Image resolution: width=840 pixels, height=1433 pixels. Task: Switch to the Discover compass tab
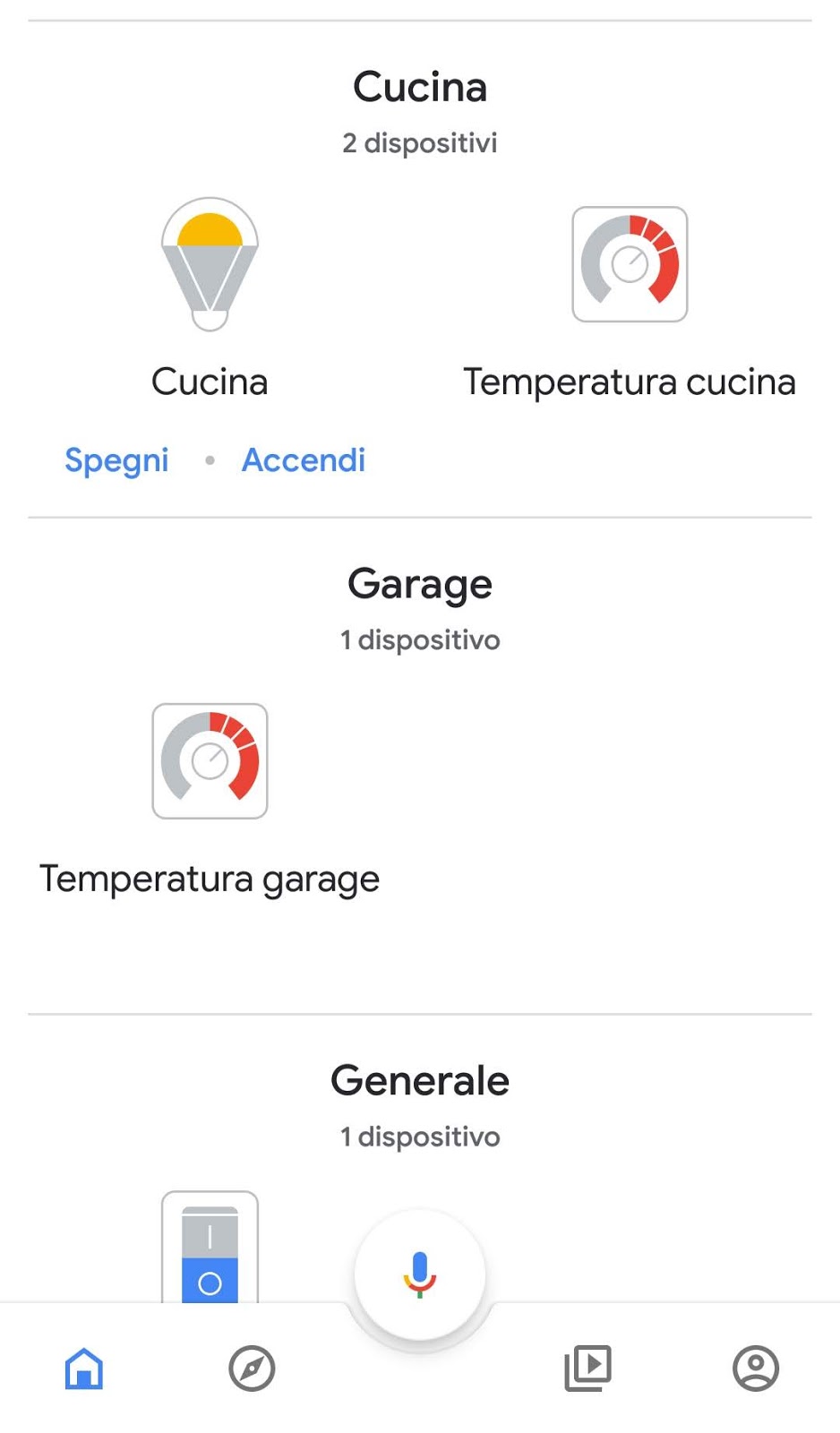coord(252,1369)
